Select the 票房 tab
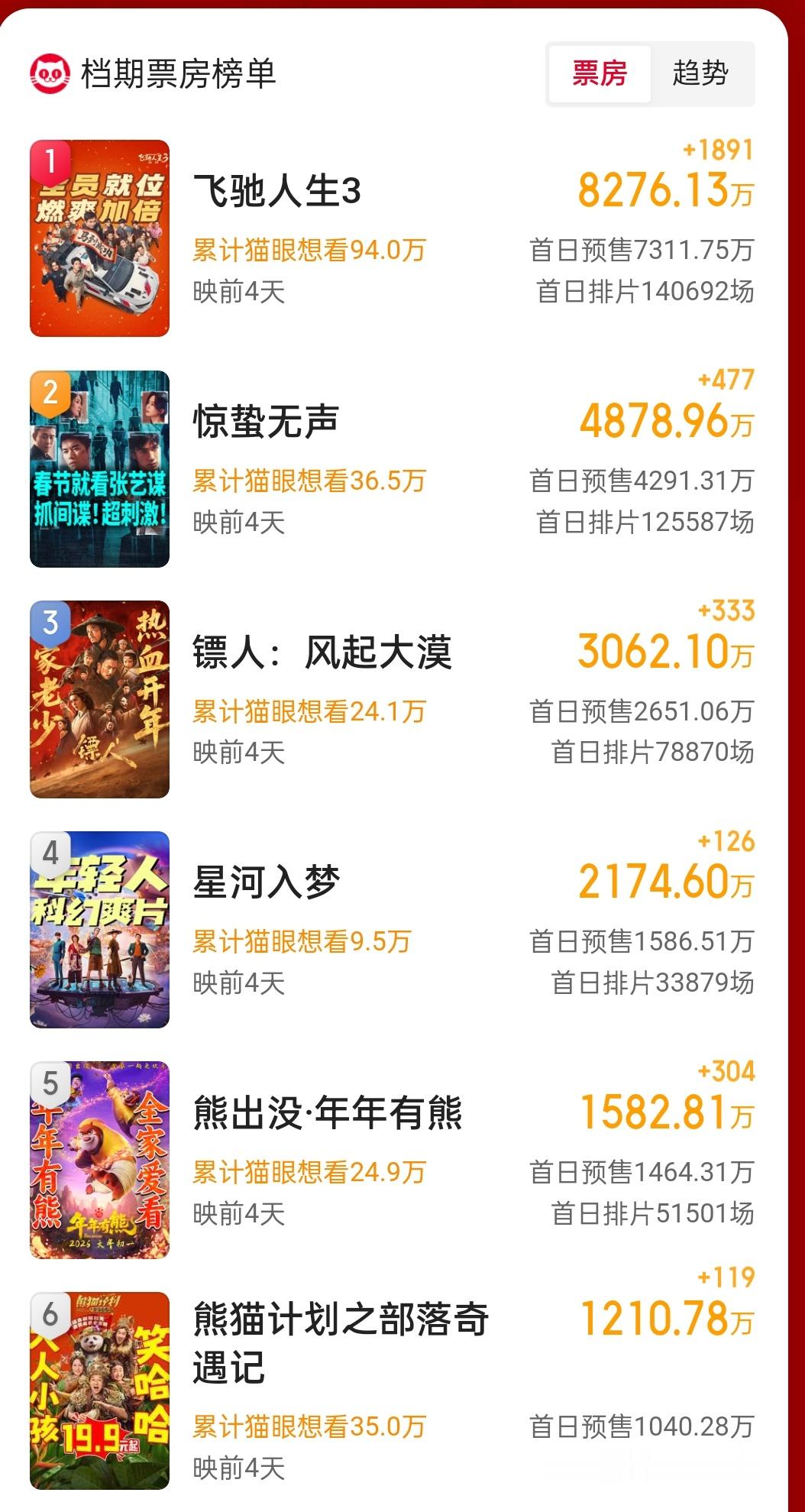This screenshot has width=805, height=1512. pos(600,74)
